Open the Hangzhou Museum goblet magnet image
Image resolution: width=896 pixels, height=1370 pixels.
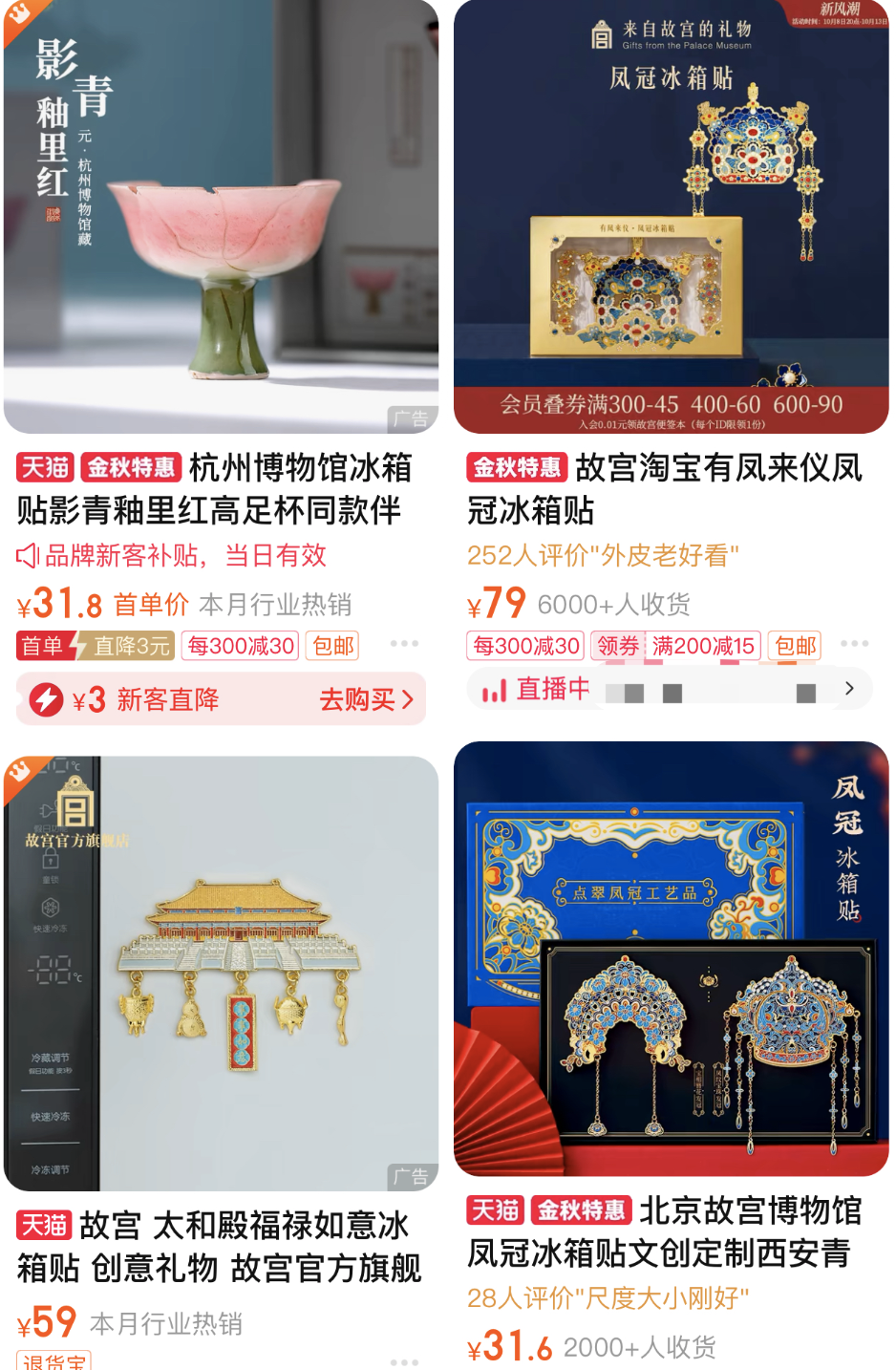221,216
